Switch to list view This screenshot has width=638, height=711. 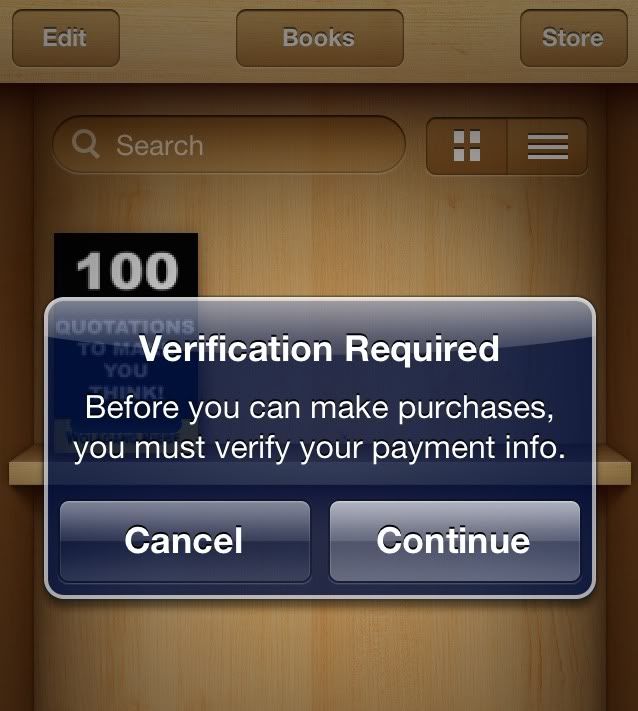point(547,147)
